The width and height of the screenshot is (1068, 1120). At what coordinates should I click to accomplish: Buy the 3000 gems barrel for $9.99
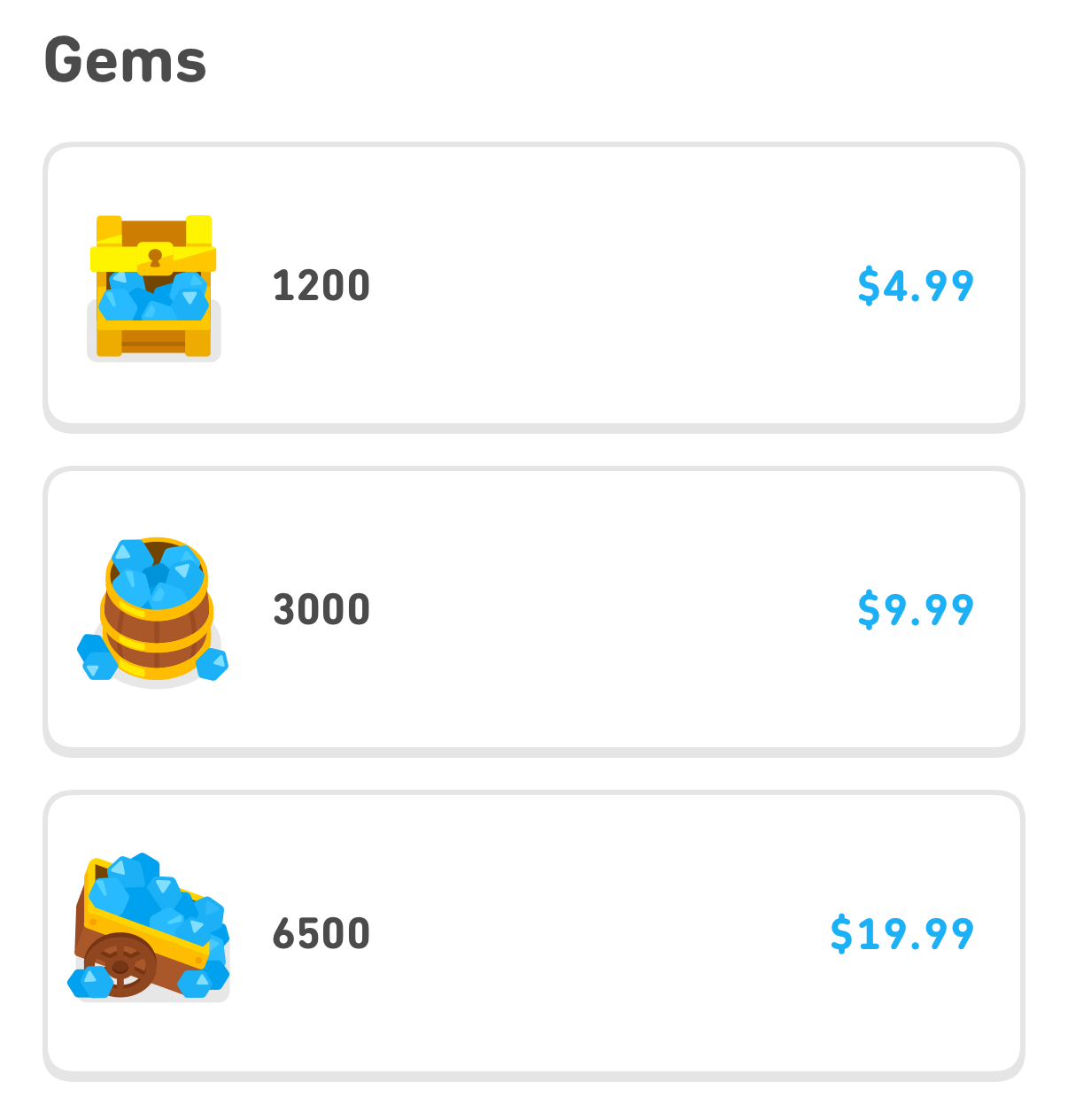coord(533,610)
